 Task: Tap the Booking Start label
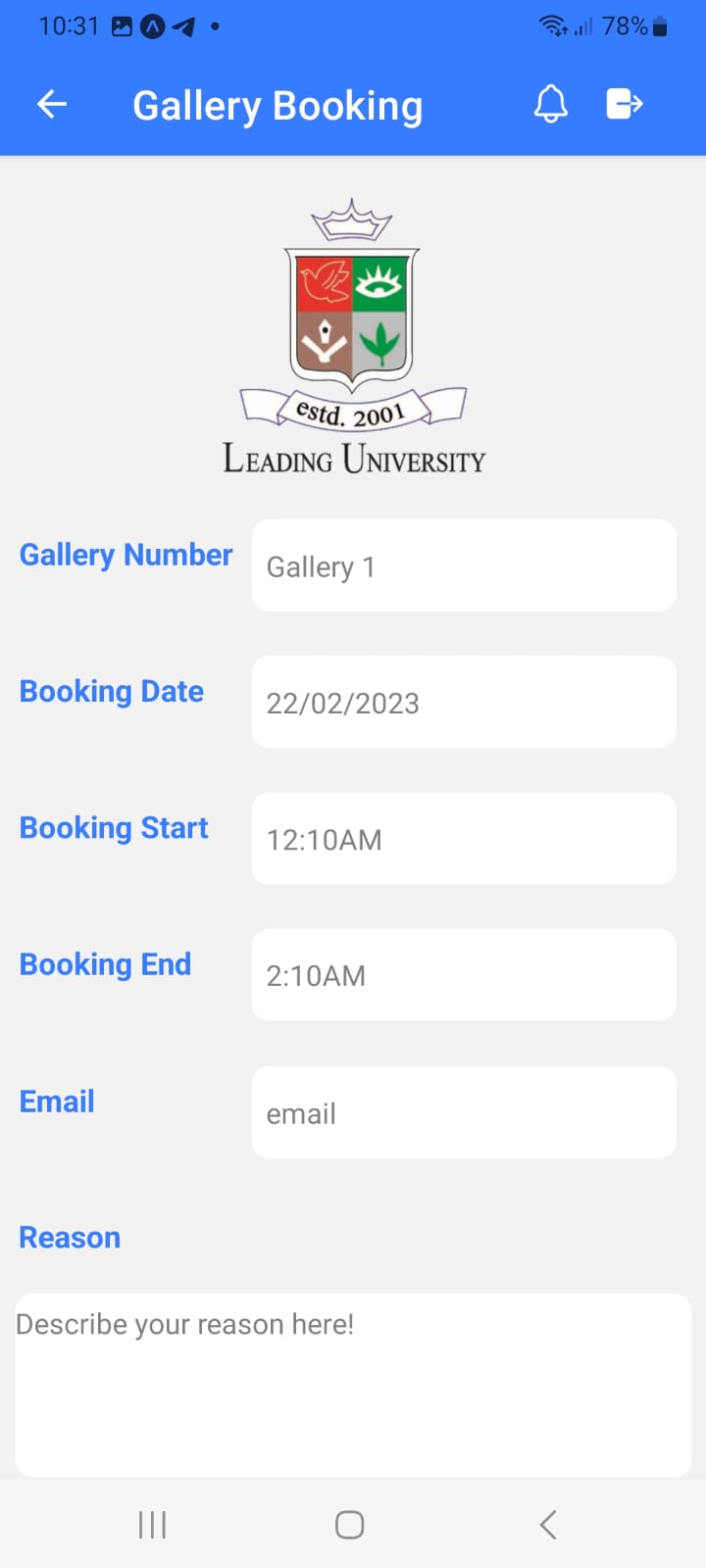(x=114, y=828)
